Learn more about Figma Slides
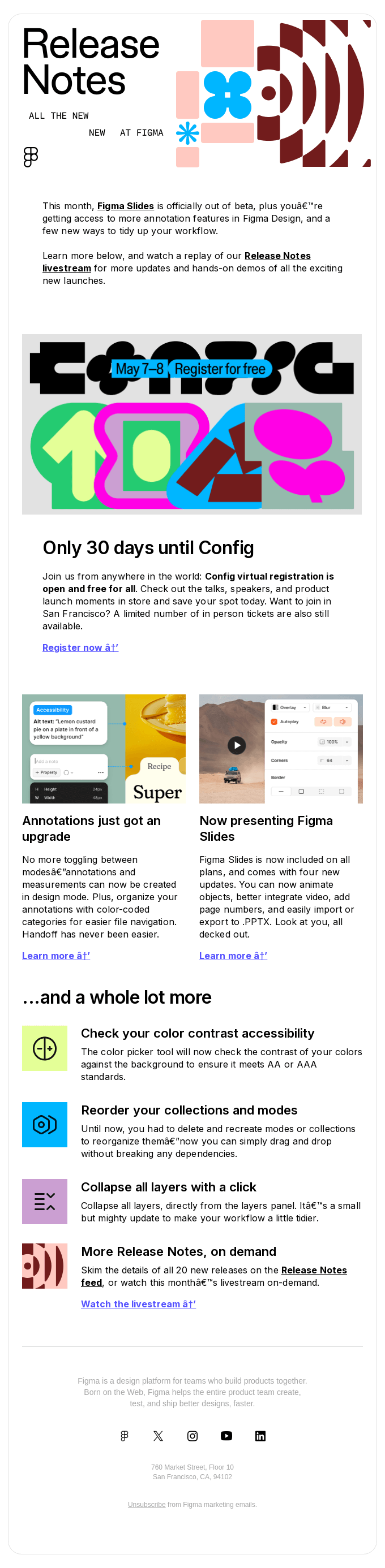 click(x=233, y=955)
